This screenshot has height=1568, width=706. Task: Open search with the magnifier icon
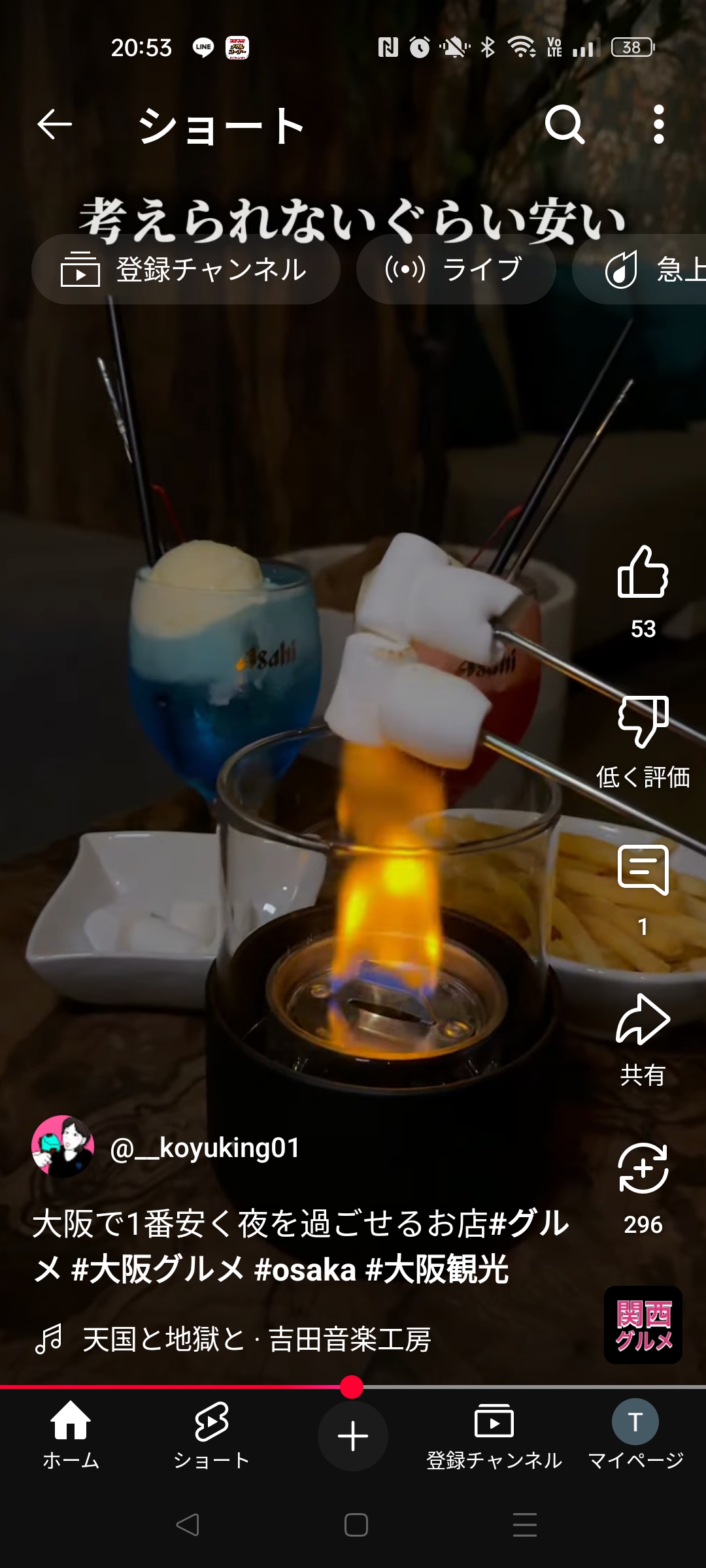565,124
